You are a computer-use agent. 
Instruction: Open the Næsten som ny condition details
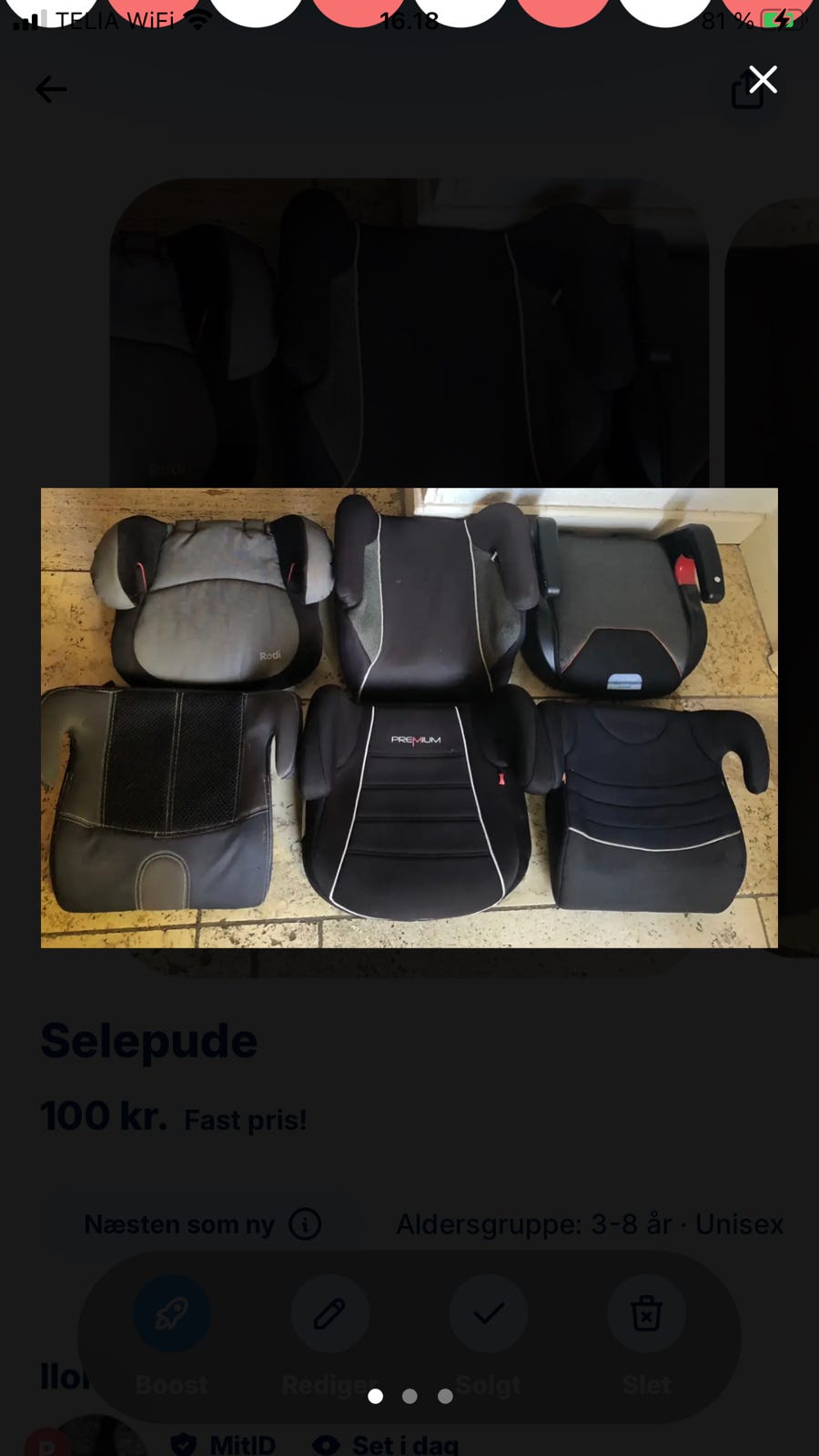pos(178,1225)
